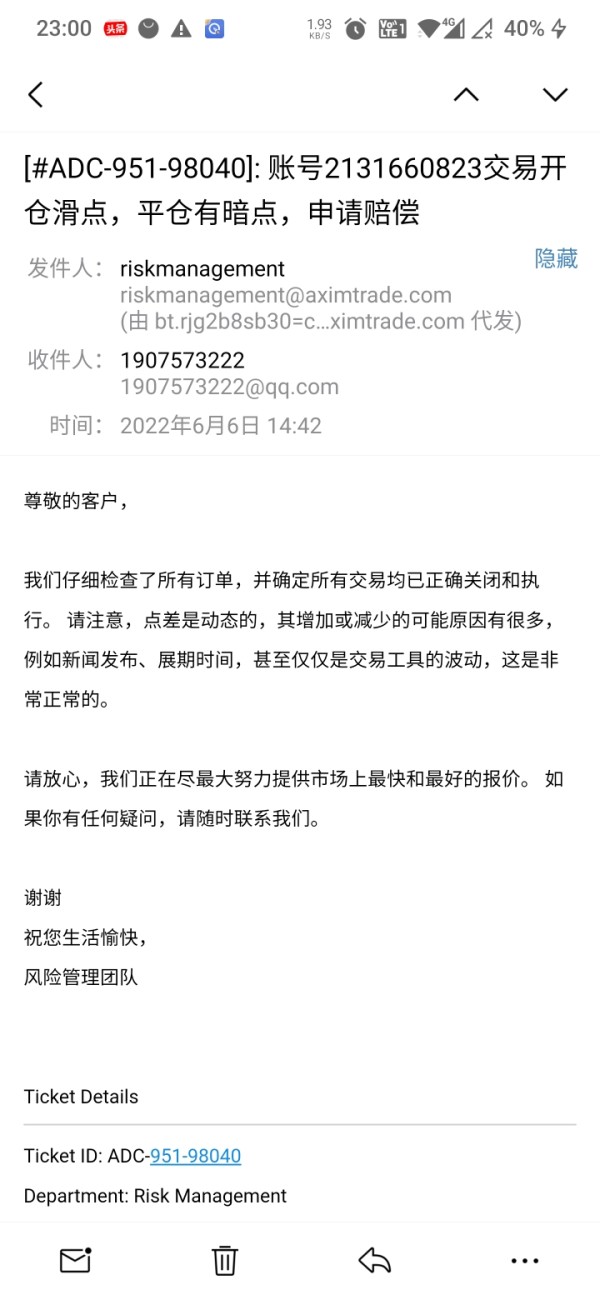This screenshot has width=600, height=1300.
Task: Open recipient 1907573222 contact
Action: point(182,360)
